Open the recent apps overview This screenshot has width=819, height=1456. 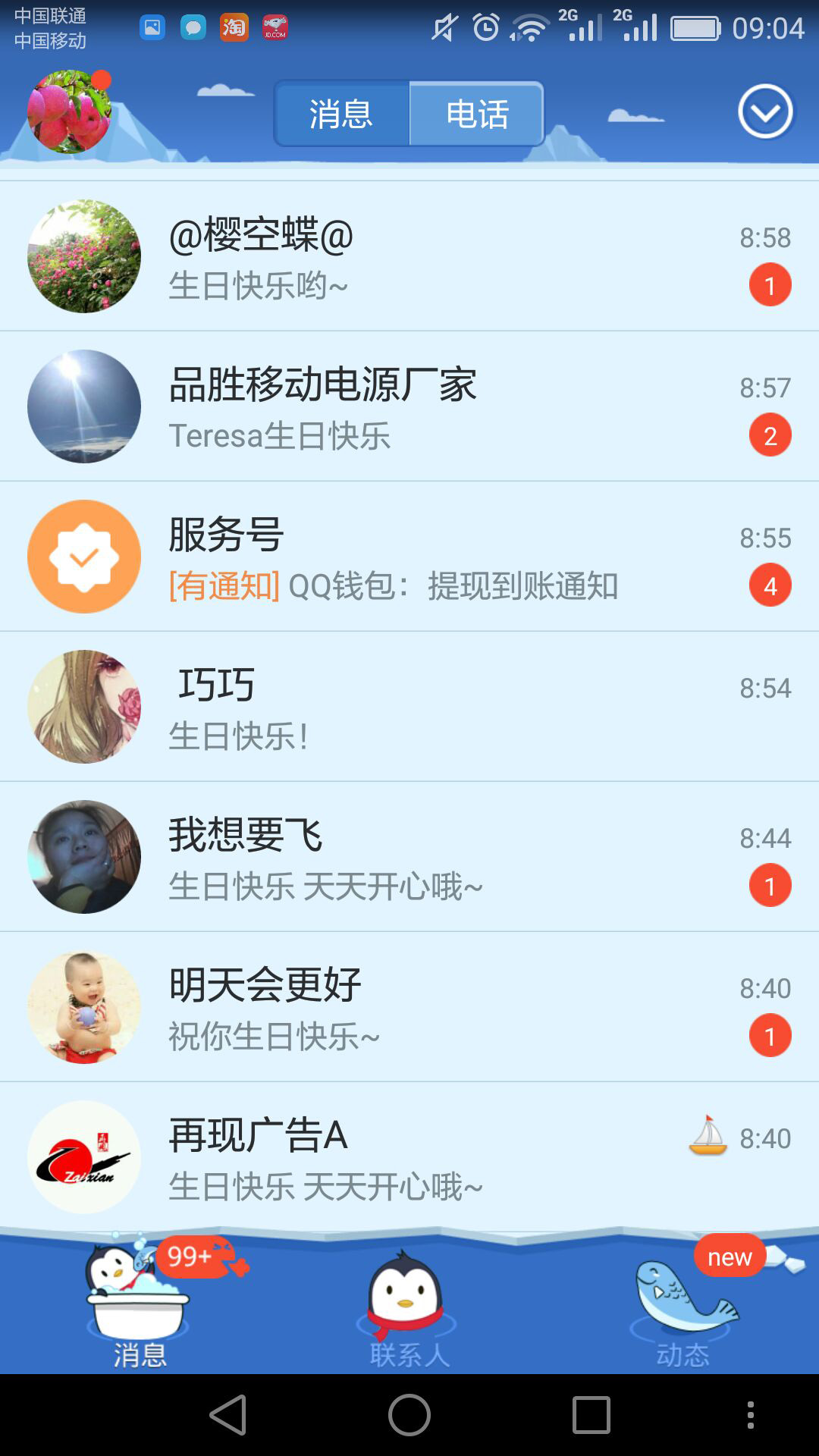591,1415
